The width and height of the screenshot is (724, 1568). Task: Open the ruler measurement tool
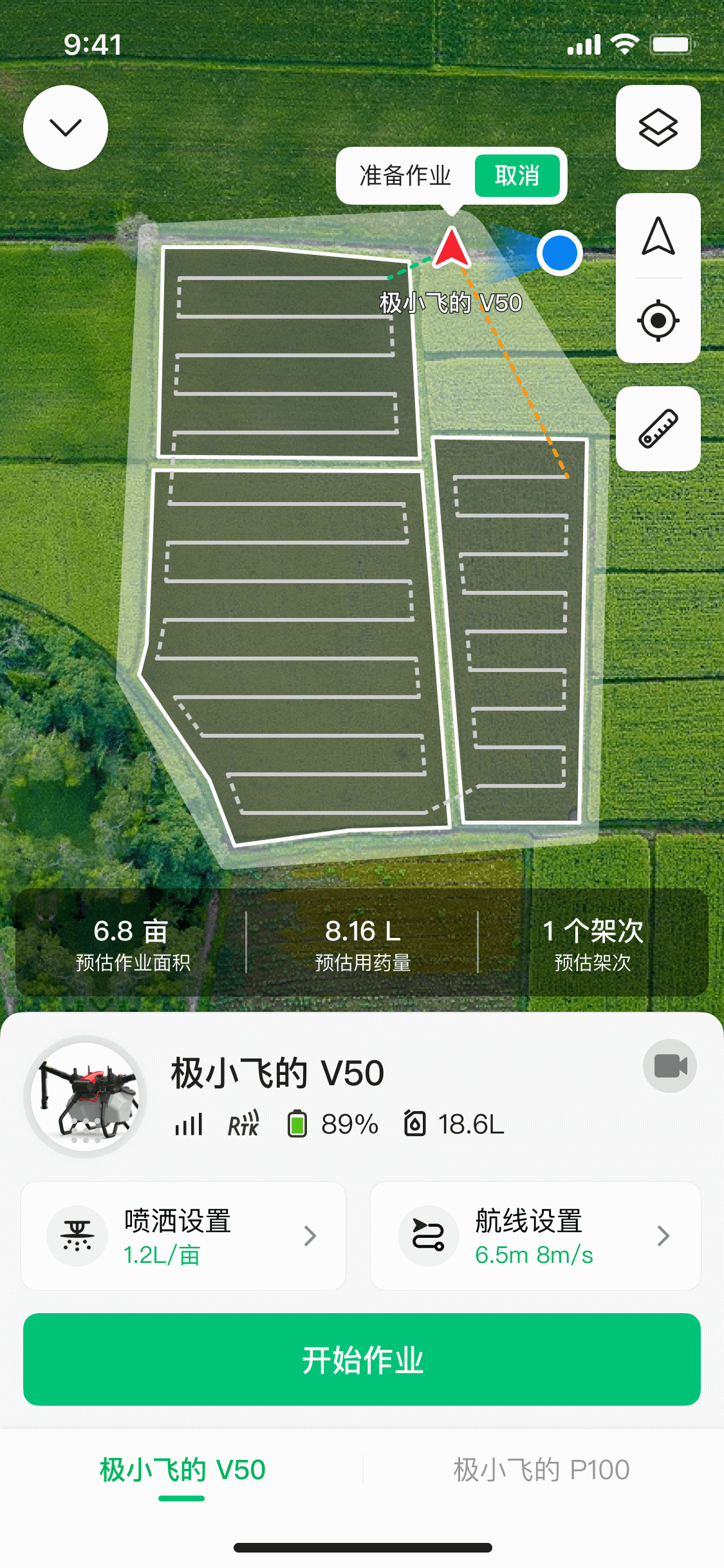coord(658,429)
